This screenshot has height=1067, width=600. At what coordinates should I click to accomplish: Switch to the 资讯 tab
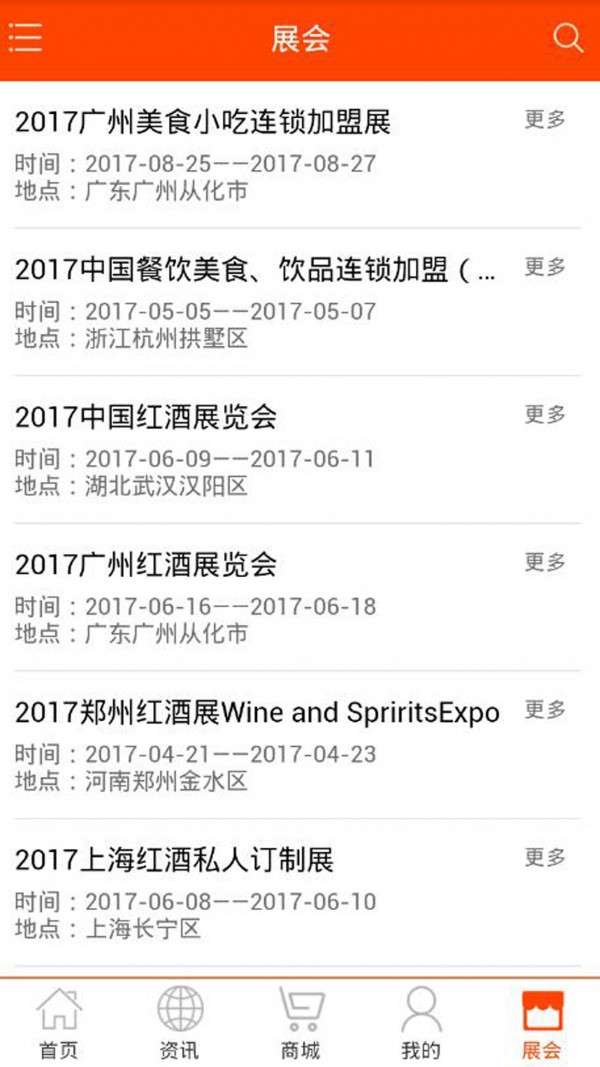pos(180,1022)
